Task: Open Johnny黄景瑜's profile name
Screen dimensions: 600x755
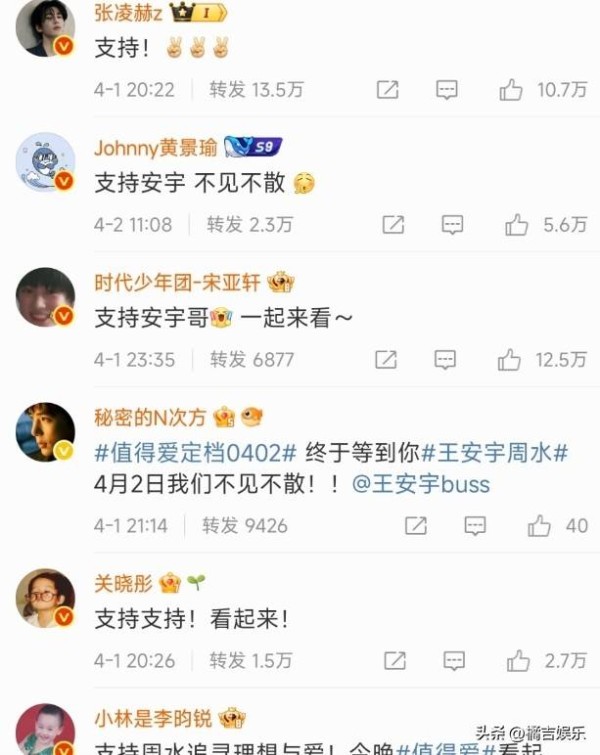Action: [154, 148]
